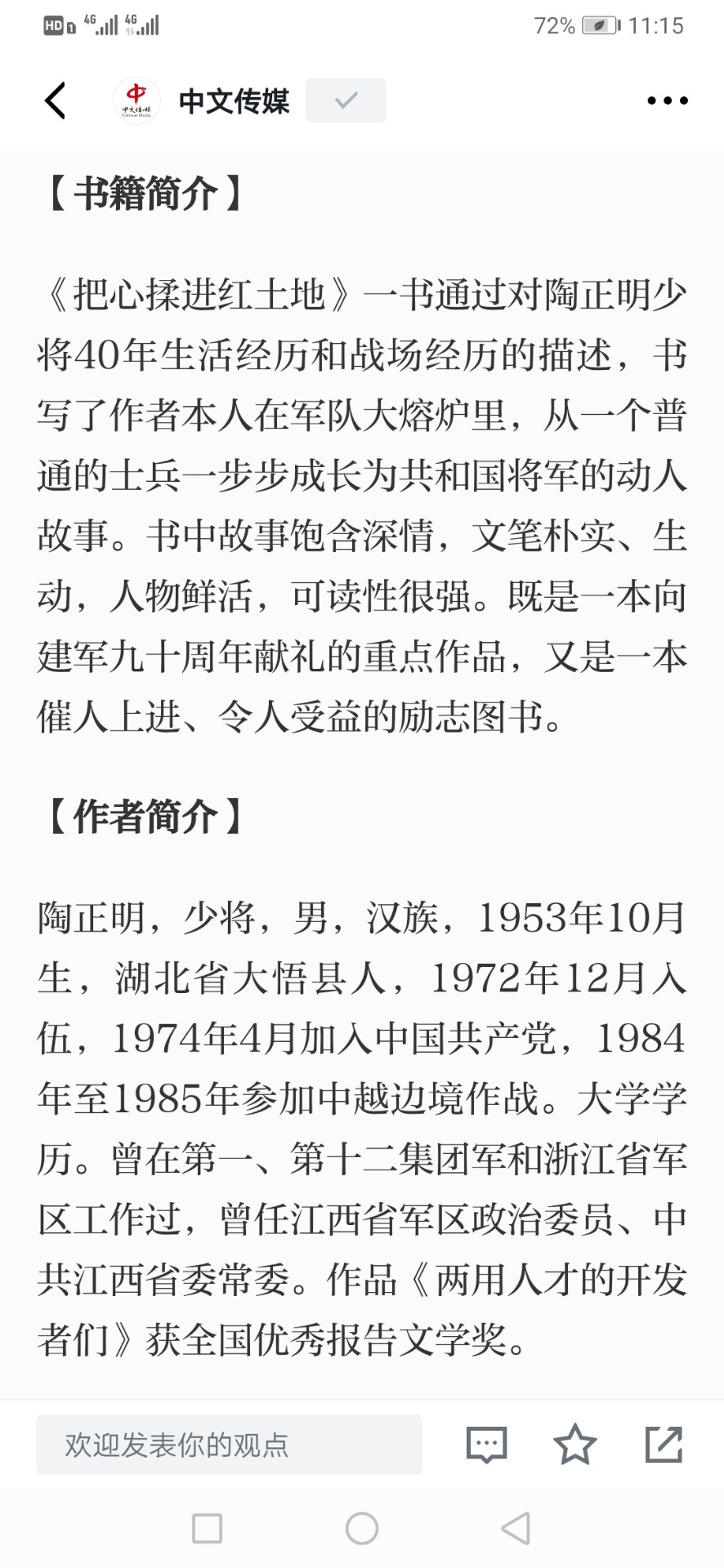Open the comments speech-bubble icon
Viewport: 724px width, 1568px height.
click(x=487, y=1444)
